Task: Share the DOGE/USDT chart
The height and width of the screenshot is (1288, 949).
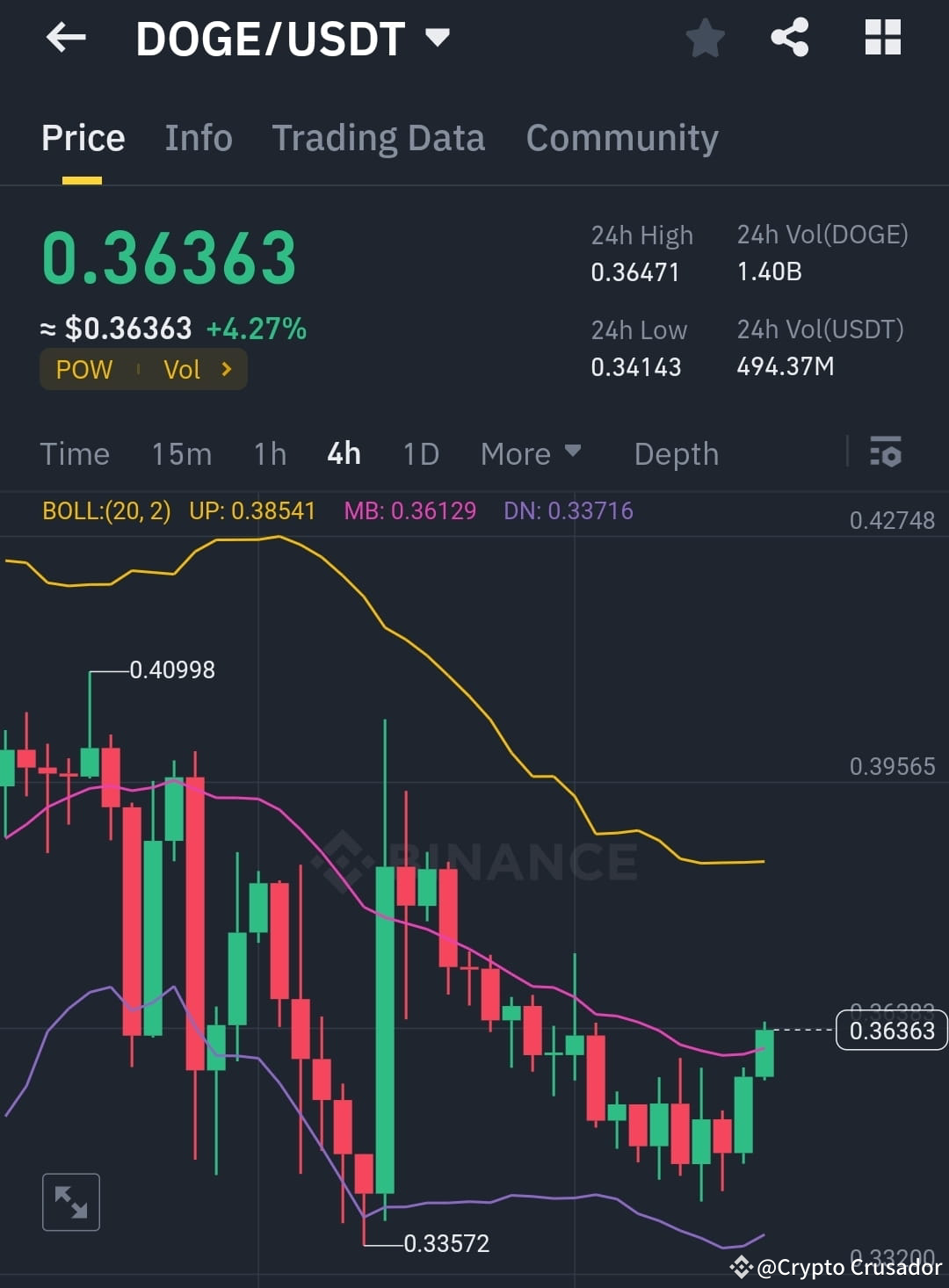Action: pos(789,37)
